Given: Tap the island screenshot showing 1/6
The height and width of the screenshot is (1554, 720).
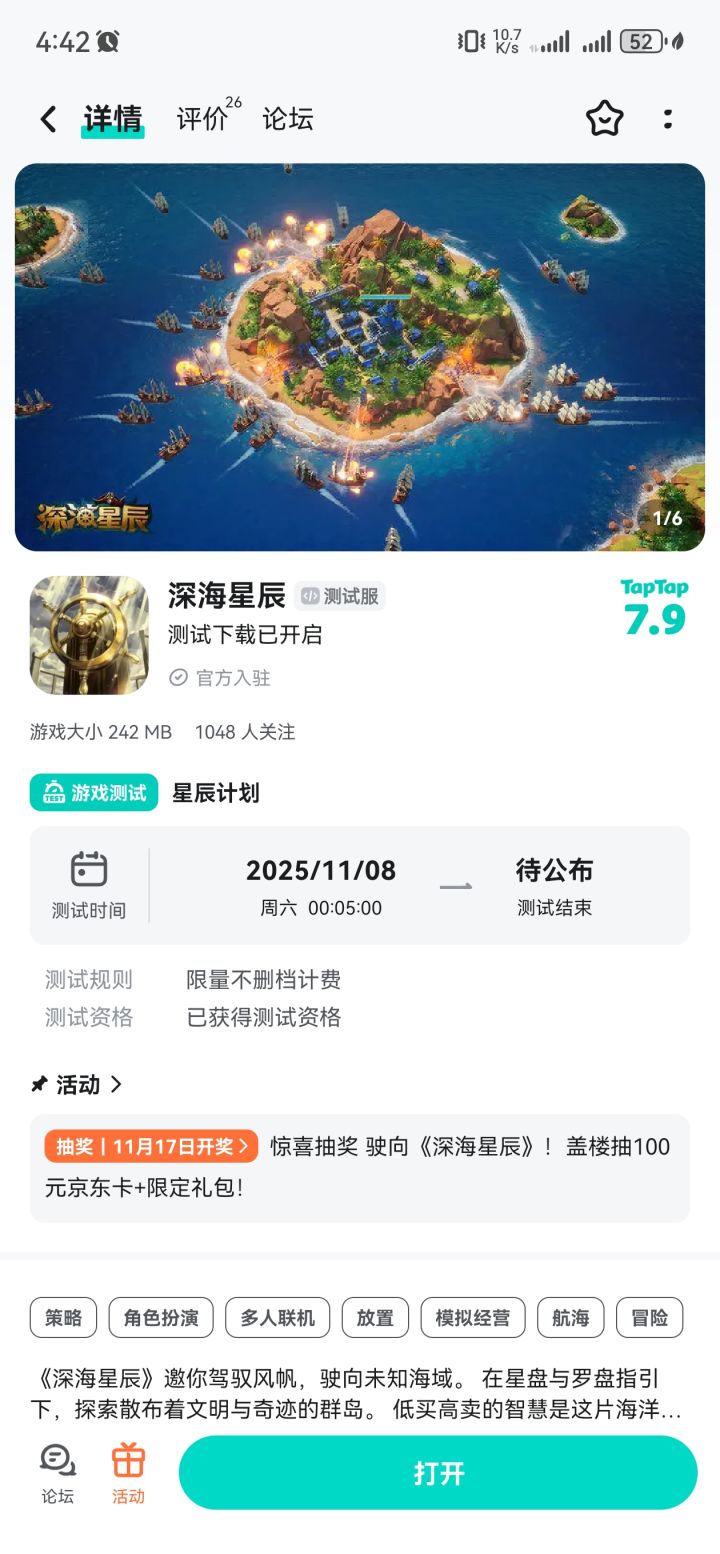Looking at the screenshot, I should 360,355.
